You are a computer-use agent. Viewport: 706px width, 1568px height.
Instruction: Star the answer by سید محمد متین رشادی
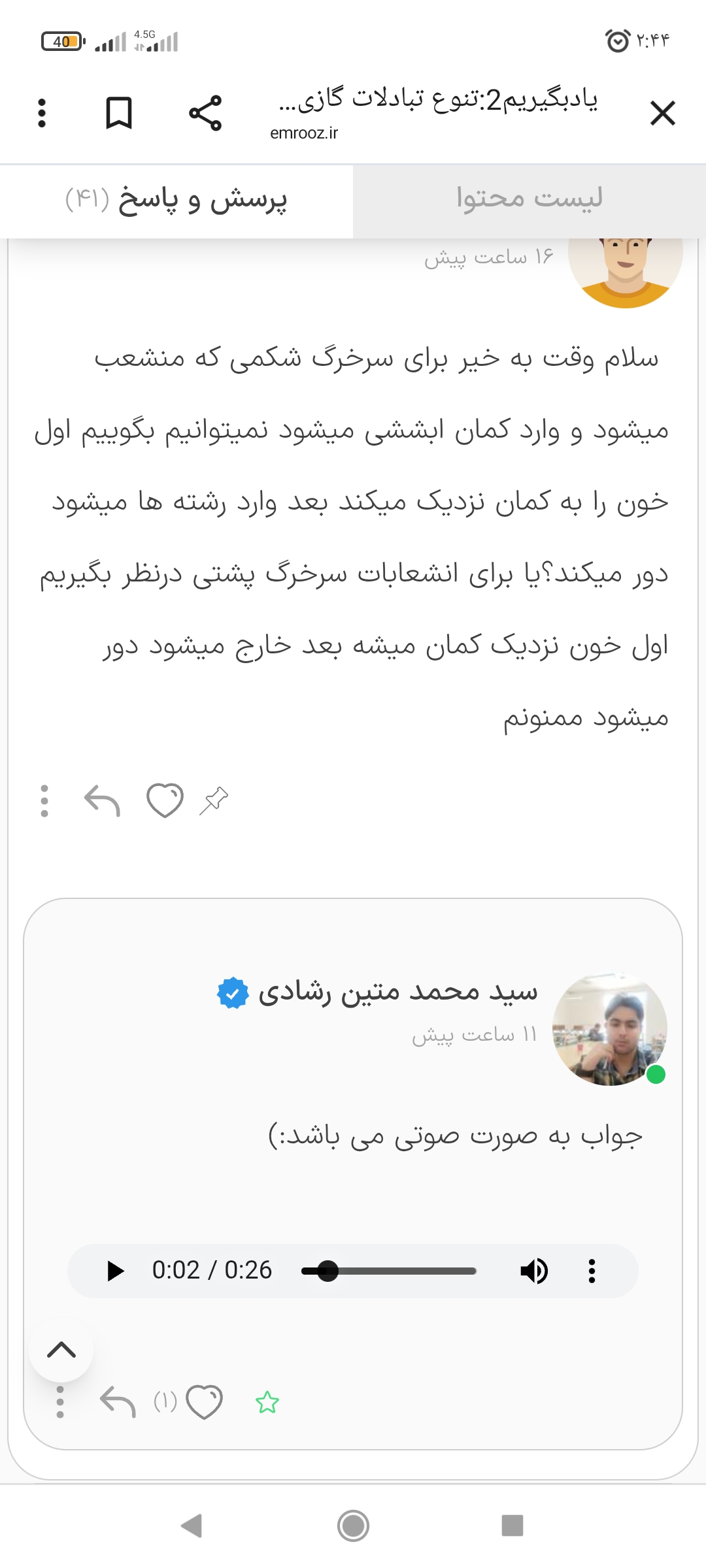[267, 1402]
